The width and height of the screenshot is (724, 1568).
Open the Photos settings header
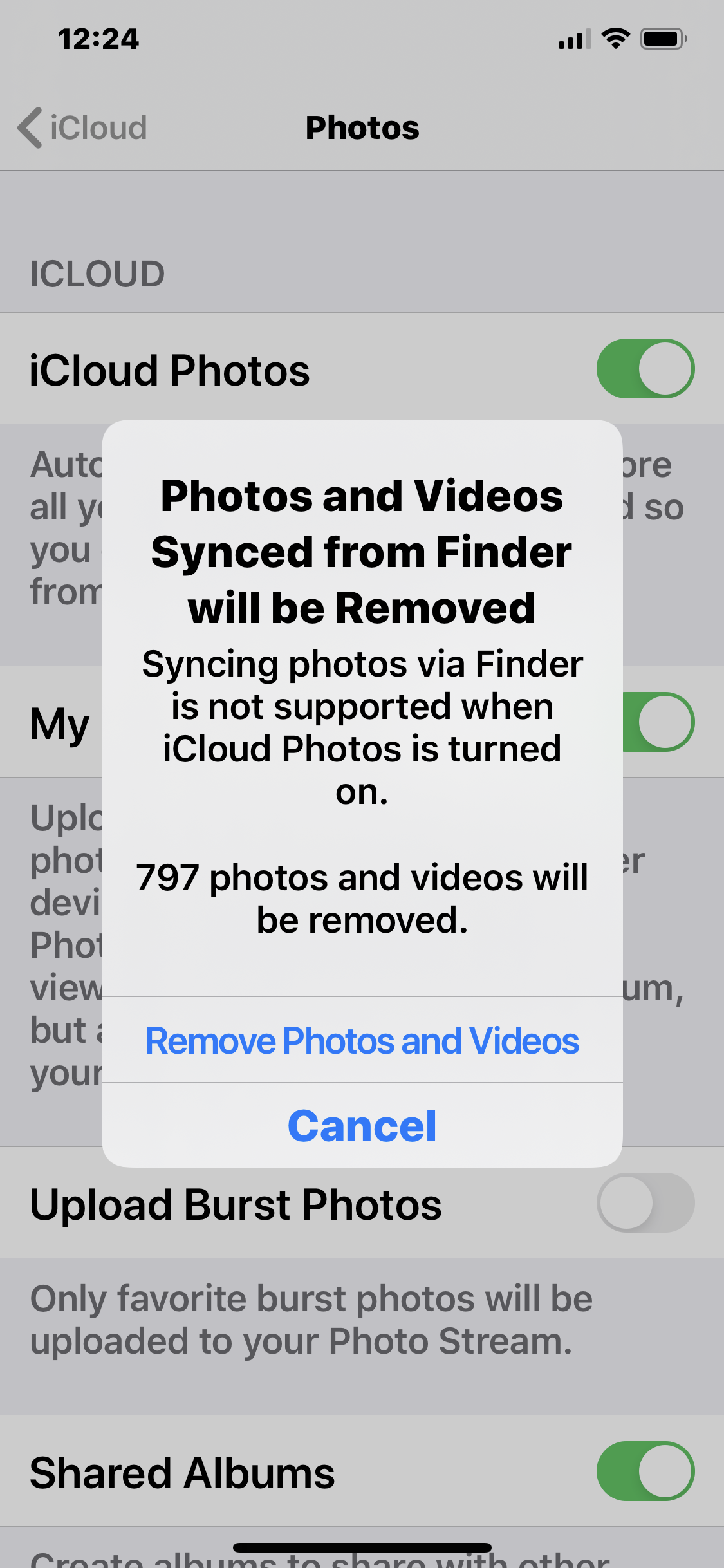362,127
